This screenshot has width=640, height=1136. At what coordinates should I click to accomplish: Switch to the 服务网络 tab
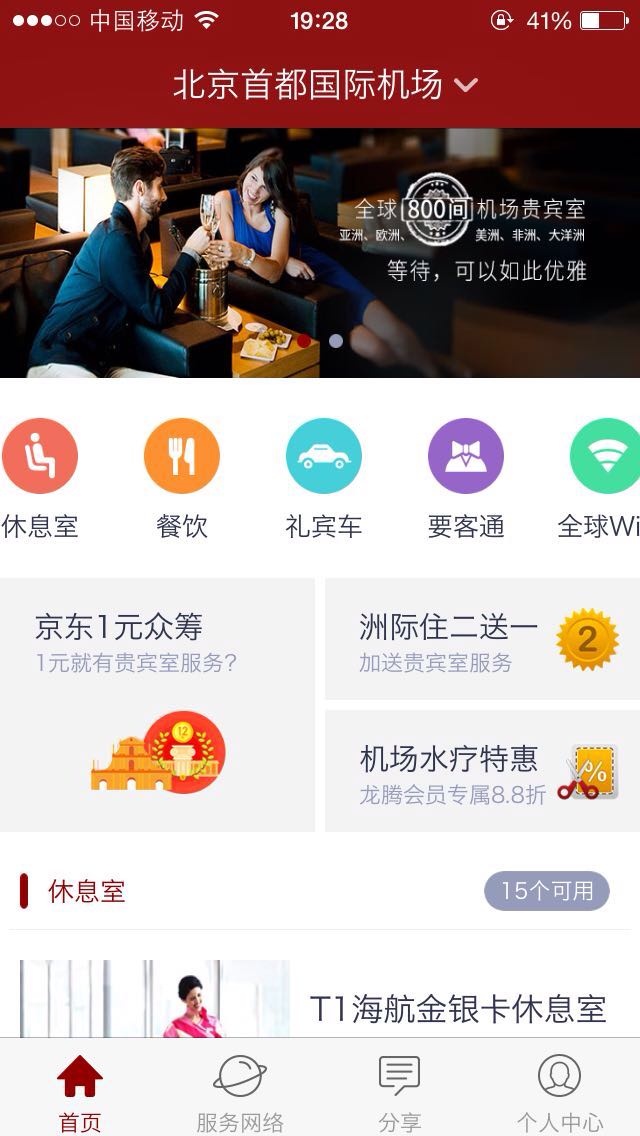click(240, 1092)
